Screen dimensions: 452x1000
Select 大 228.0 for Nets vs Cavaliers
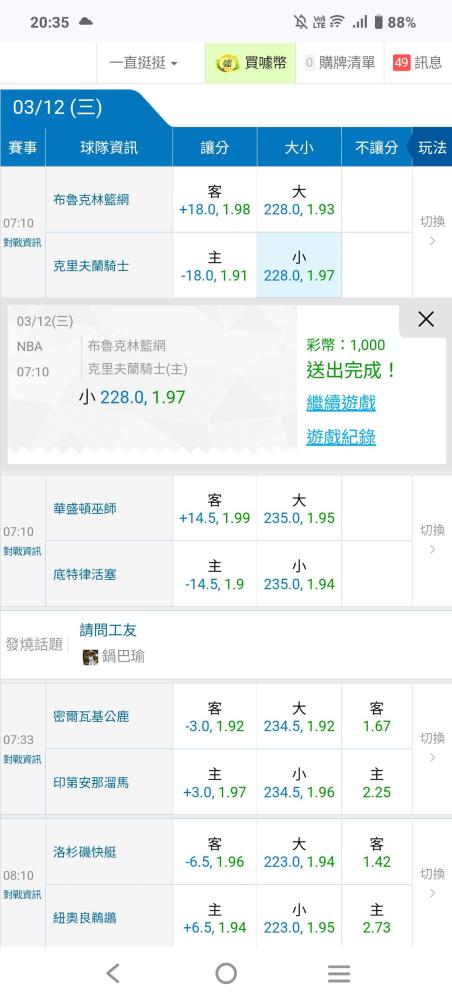[x=299, y=200]
